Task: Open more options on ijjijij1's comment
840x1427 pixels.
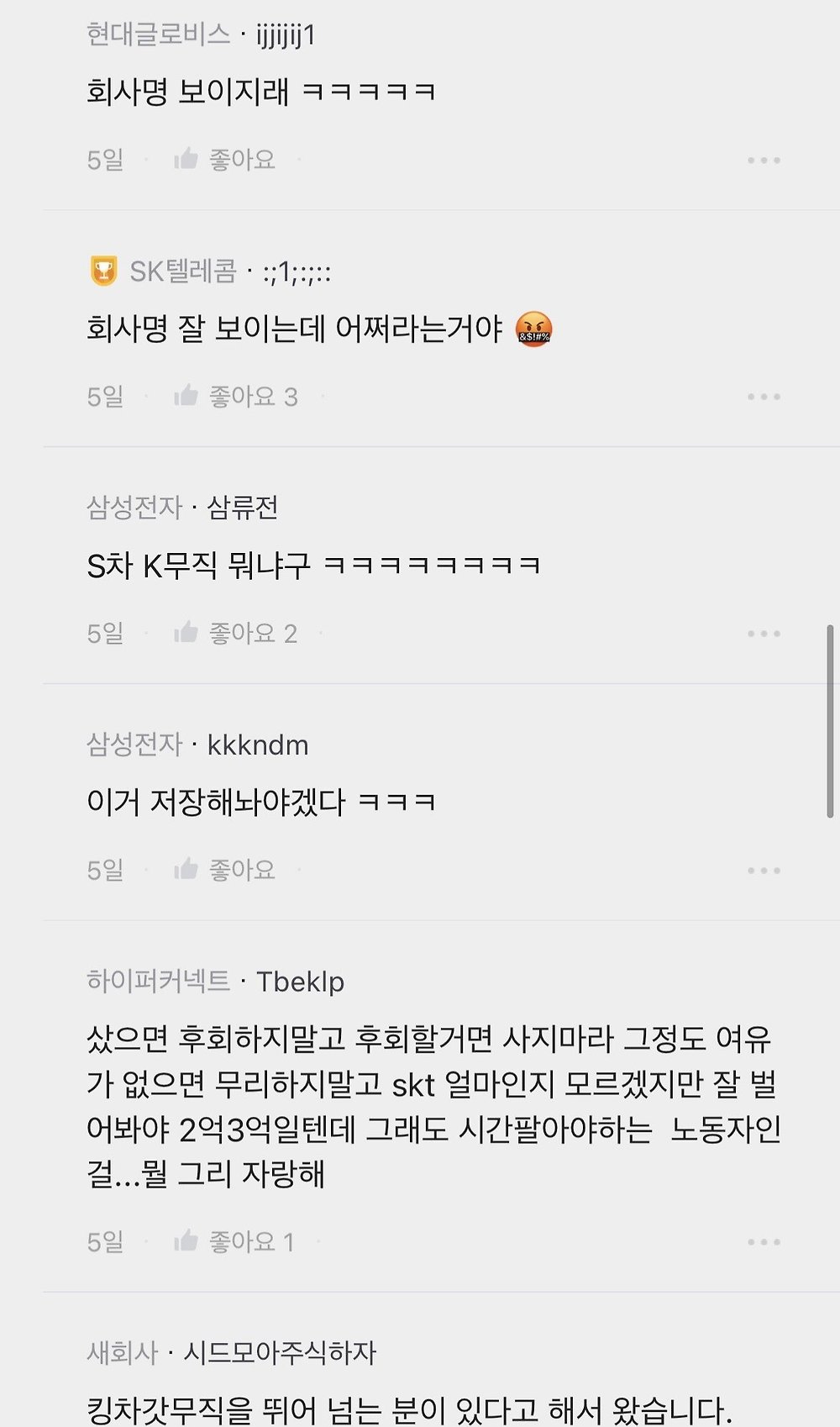Action: [764, 160]
